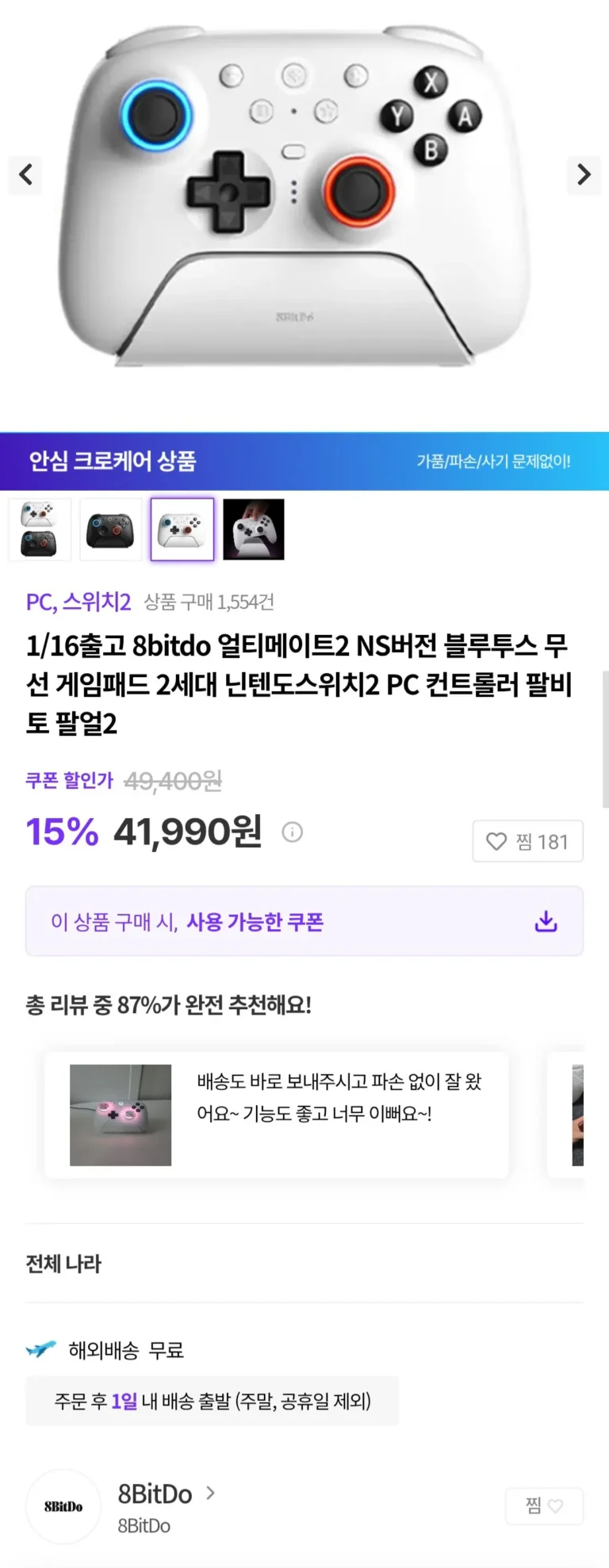The image size is (609, 1568).
Task: Open the 8BitDo store page
Action: click(155, 1494)
